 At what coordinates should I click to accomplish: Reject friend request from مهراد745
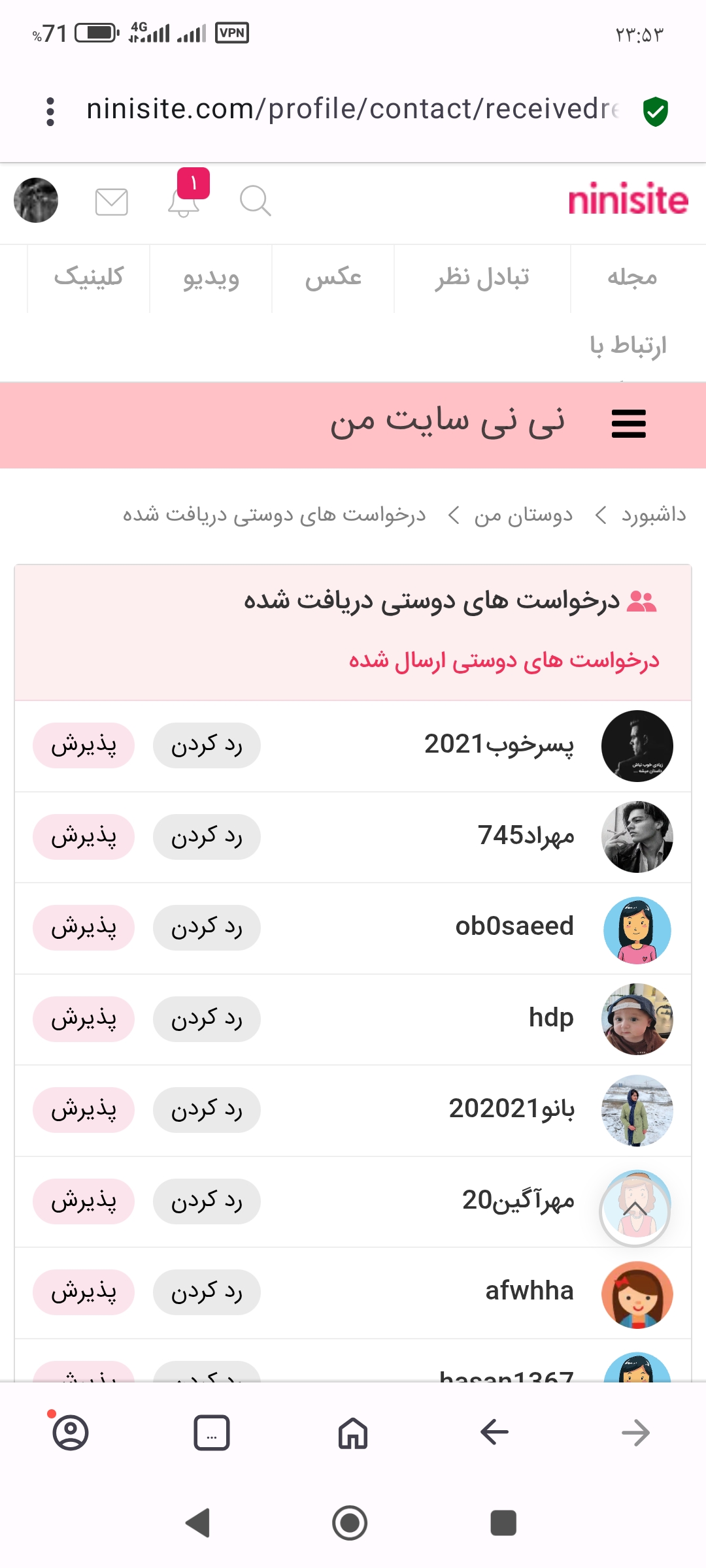207,837
